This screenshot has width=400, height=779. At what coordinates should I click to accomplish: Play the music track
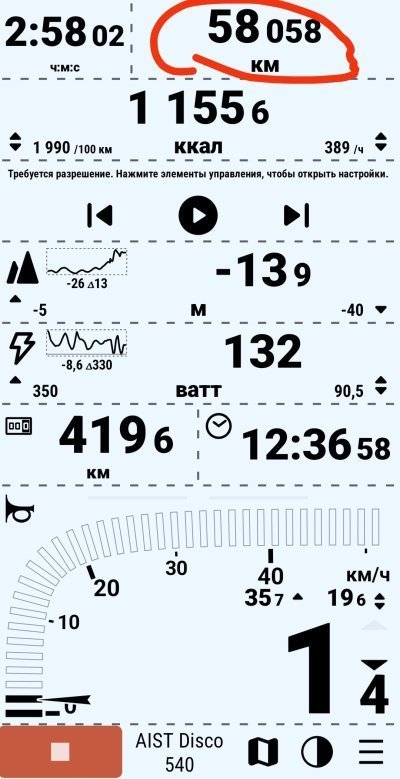click(x=198, y=215)
